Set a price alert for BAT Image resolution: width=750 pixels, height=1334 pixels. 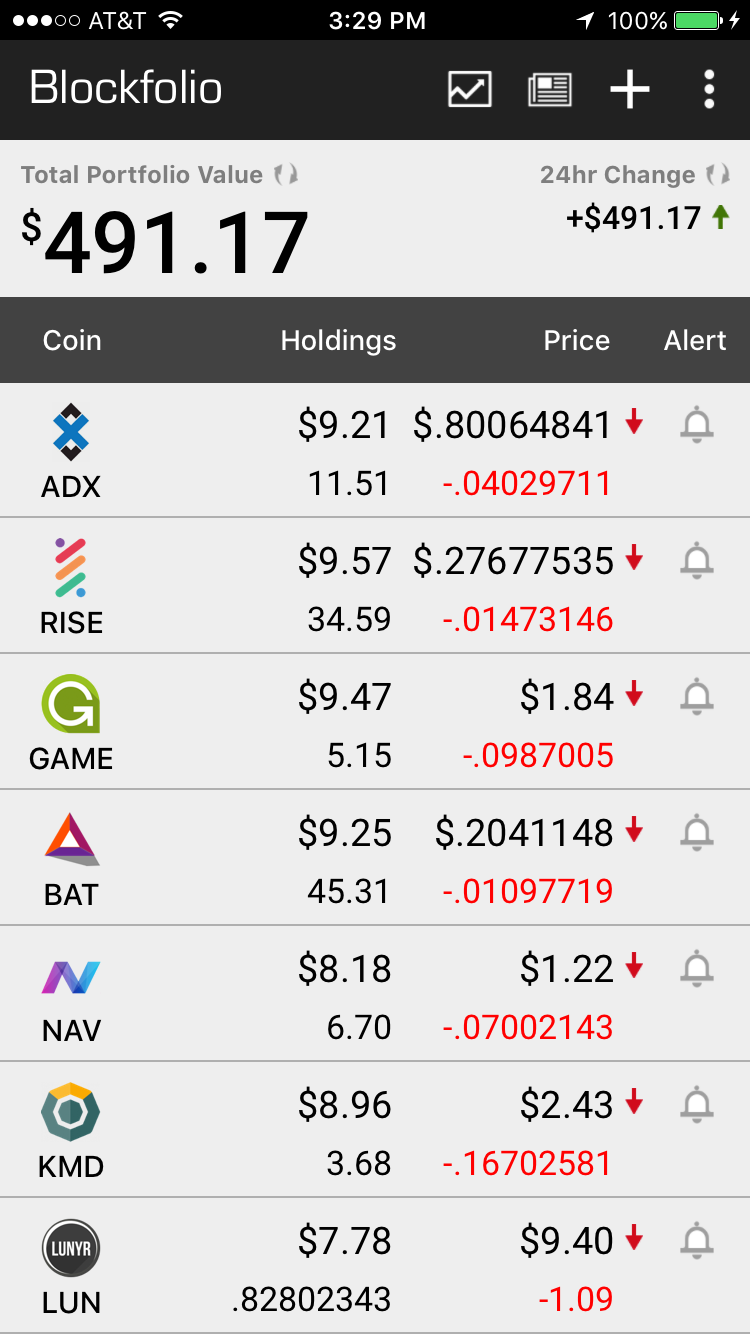697,833
